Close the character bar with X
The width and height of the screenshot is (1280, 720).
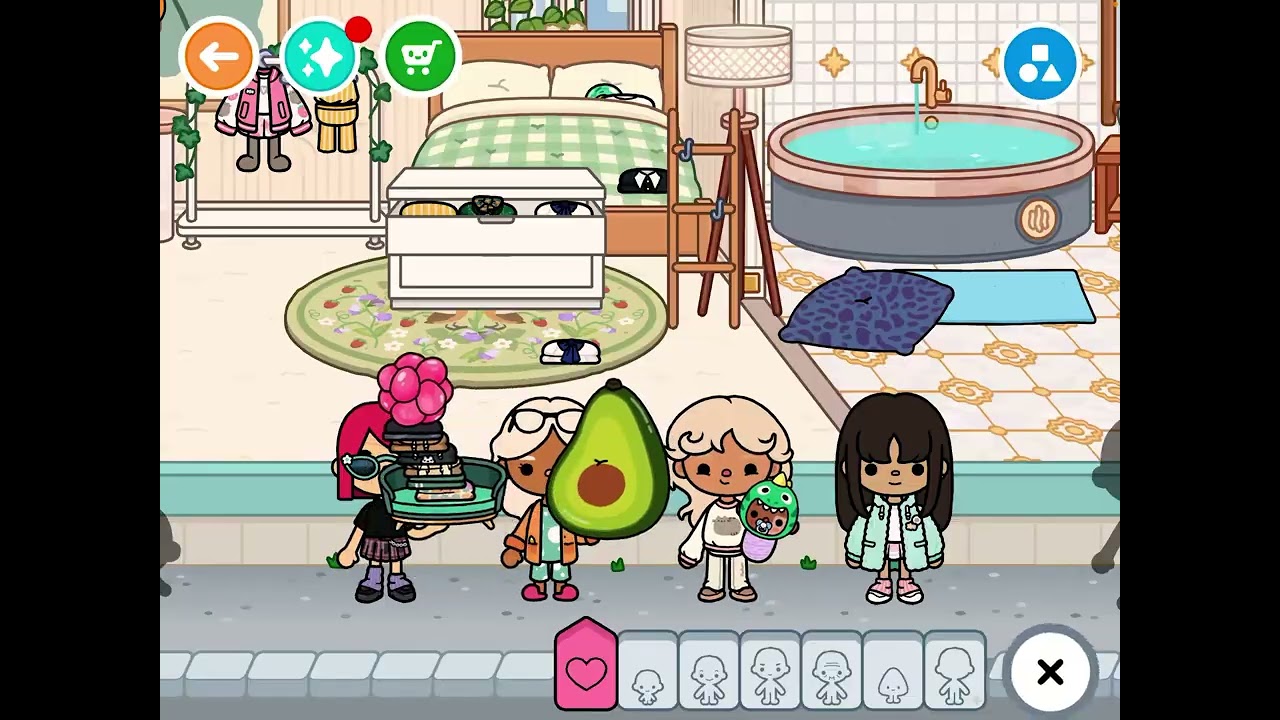click(1050, 672)
